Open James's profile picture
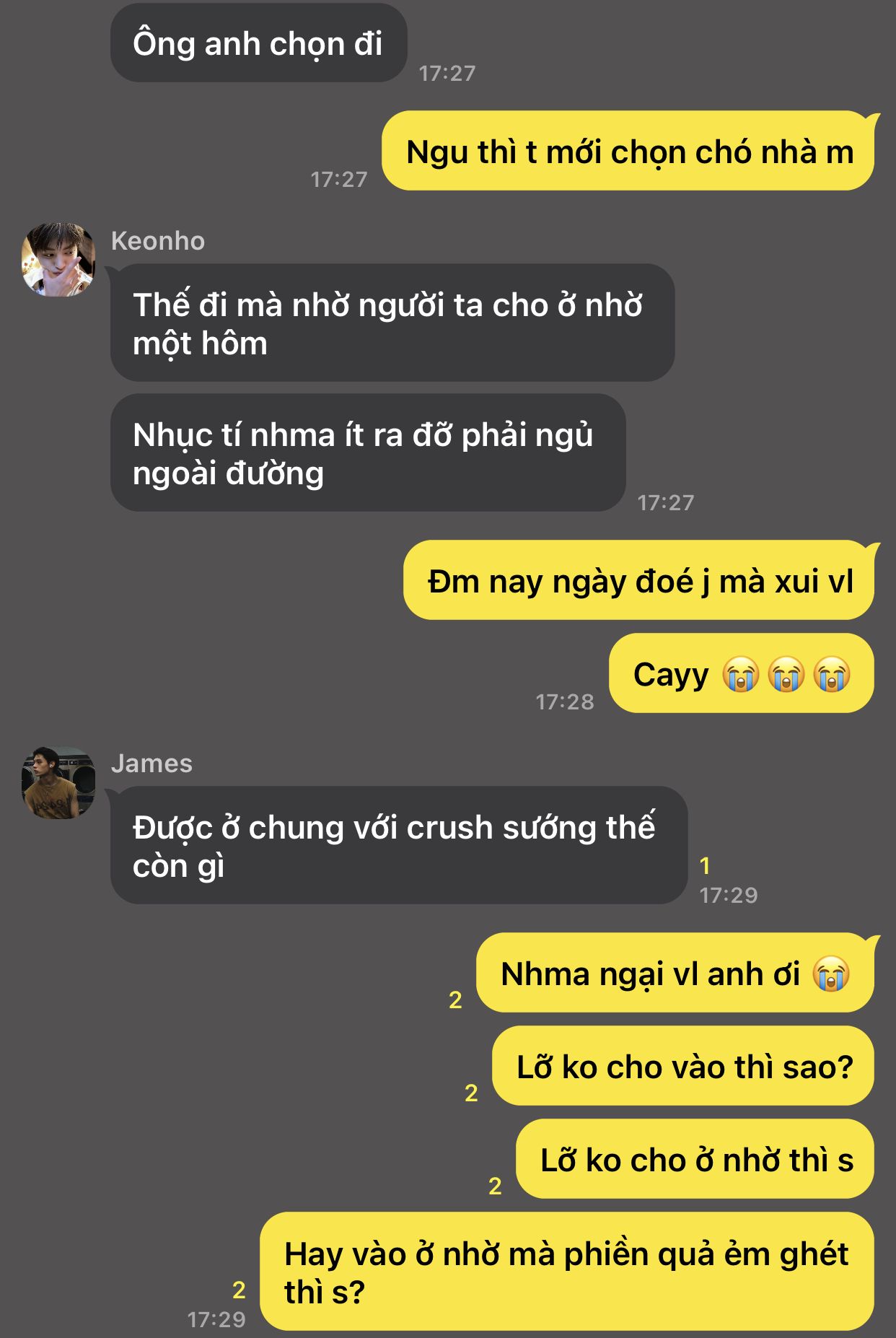The height and width of the screenshot is (1338, 896). pos(58,782)
